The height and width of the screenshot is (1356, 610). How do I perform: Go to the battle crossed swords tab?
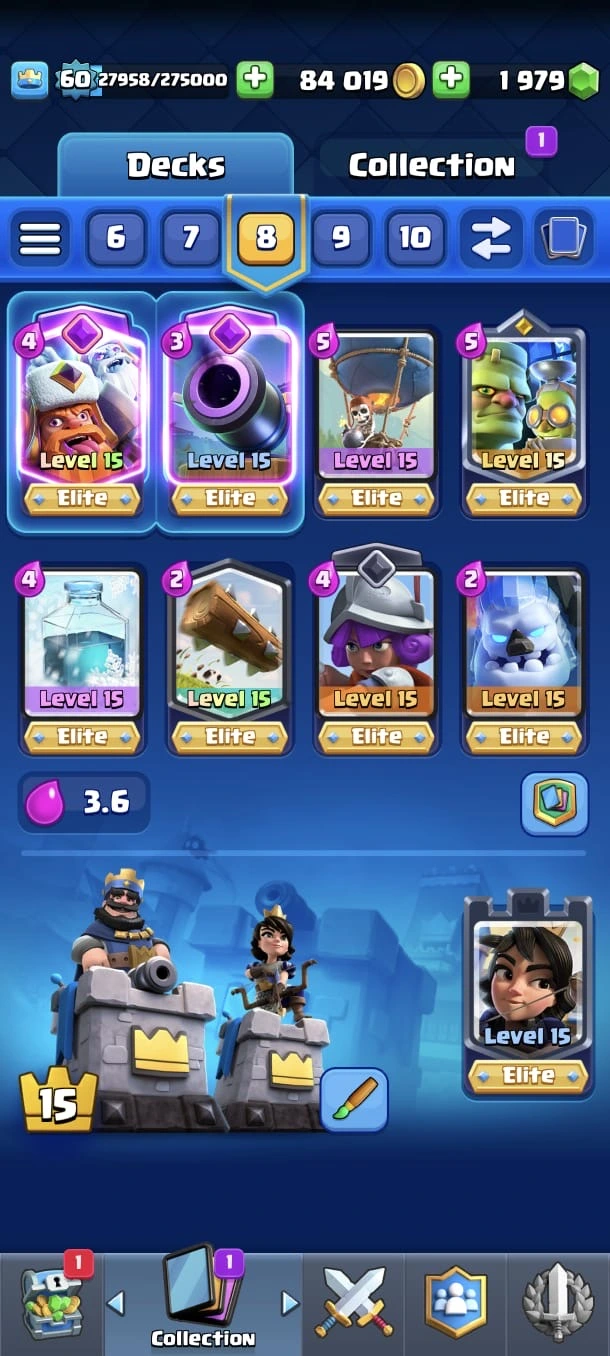click(355, 1301)
